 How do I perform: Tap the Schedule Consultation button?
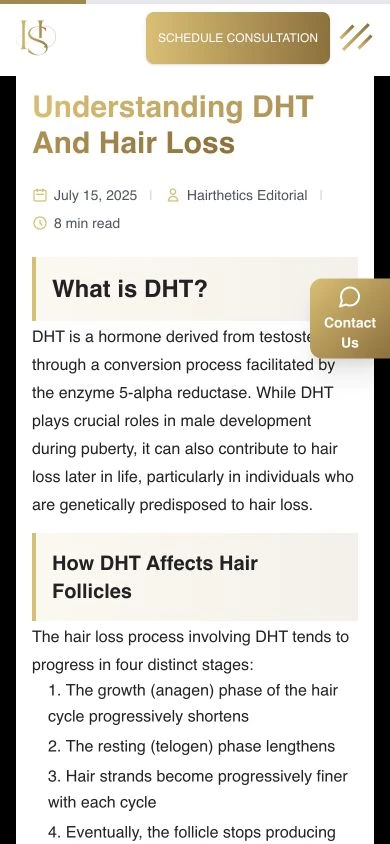click(x=238, y=38)
